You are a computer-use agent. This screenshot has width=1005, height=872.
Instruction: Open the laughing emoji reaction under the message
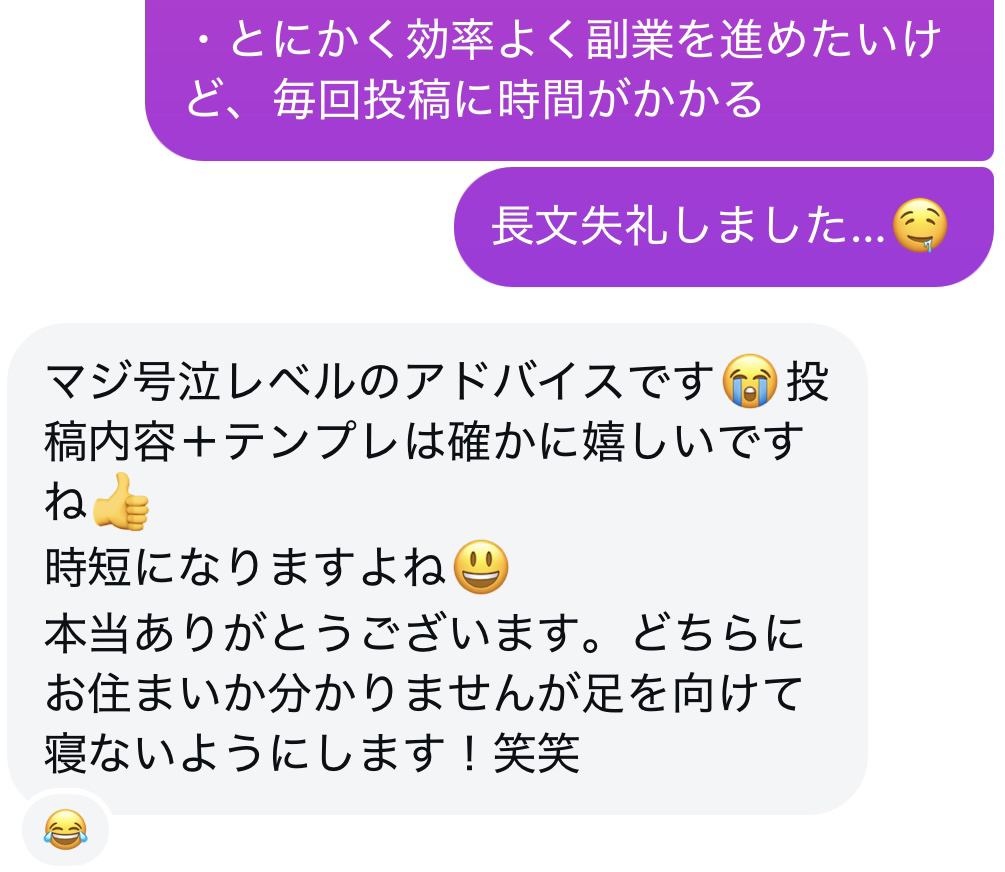pyautogui.click(x=65, y=827)
